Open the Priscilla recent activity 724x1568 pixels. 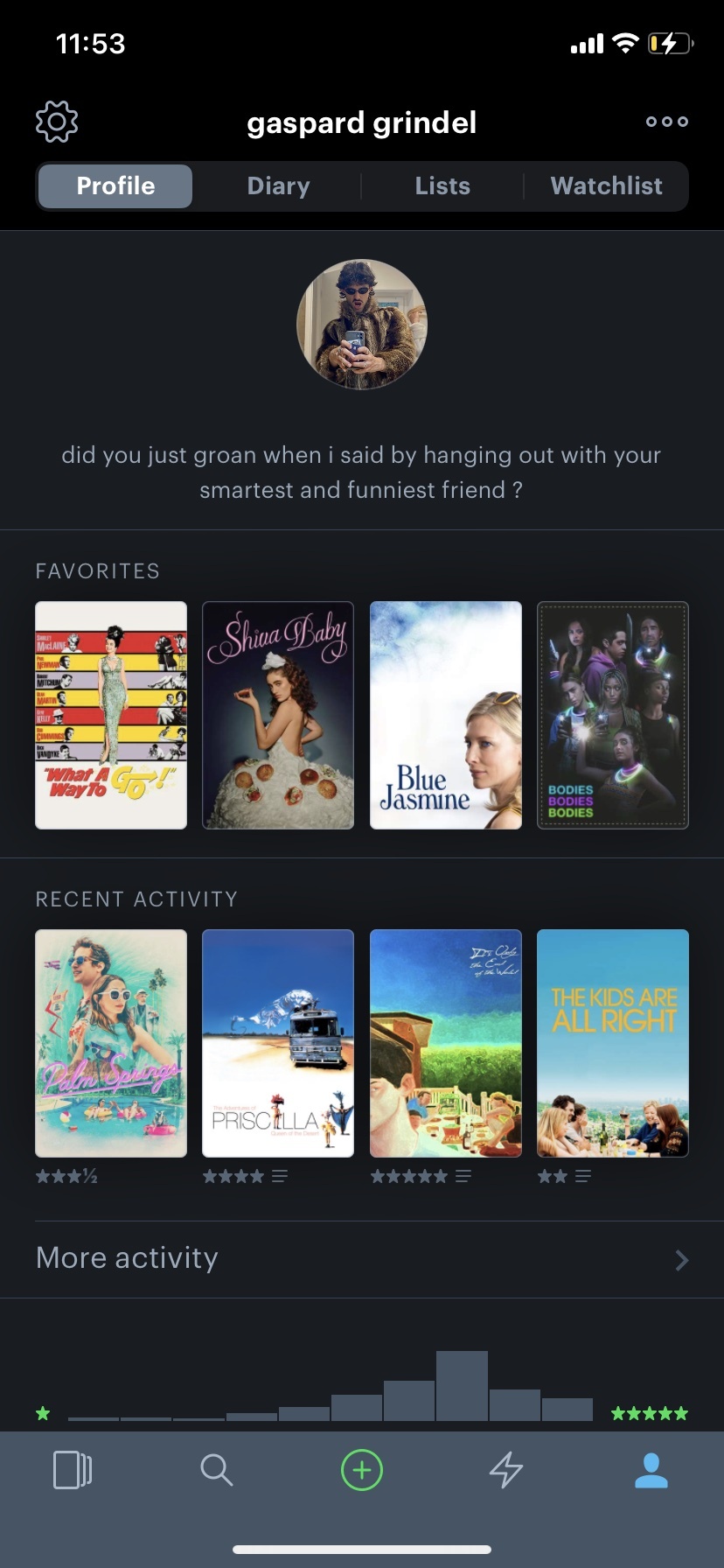coord(278,1043)
